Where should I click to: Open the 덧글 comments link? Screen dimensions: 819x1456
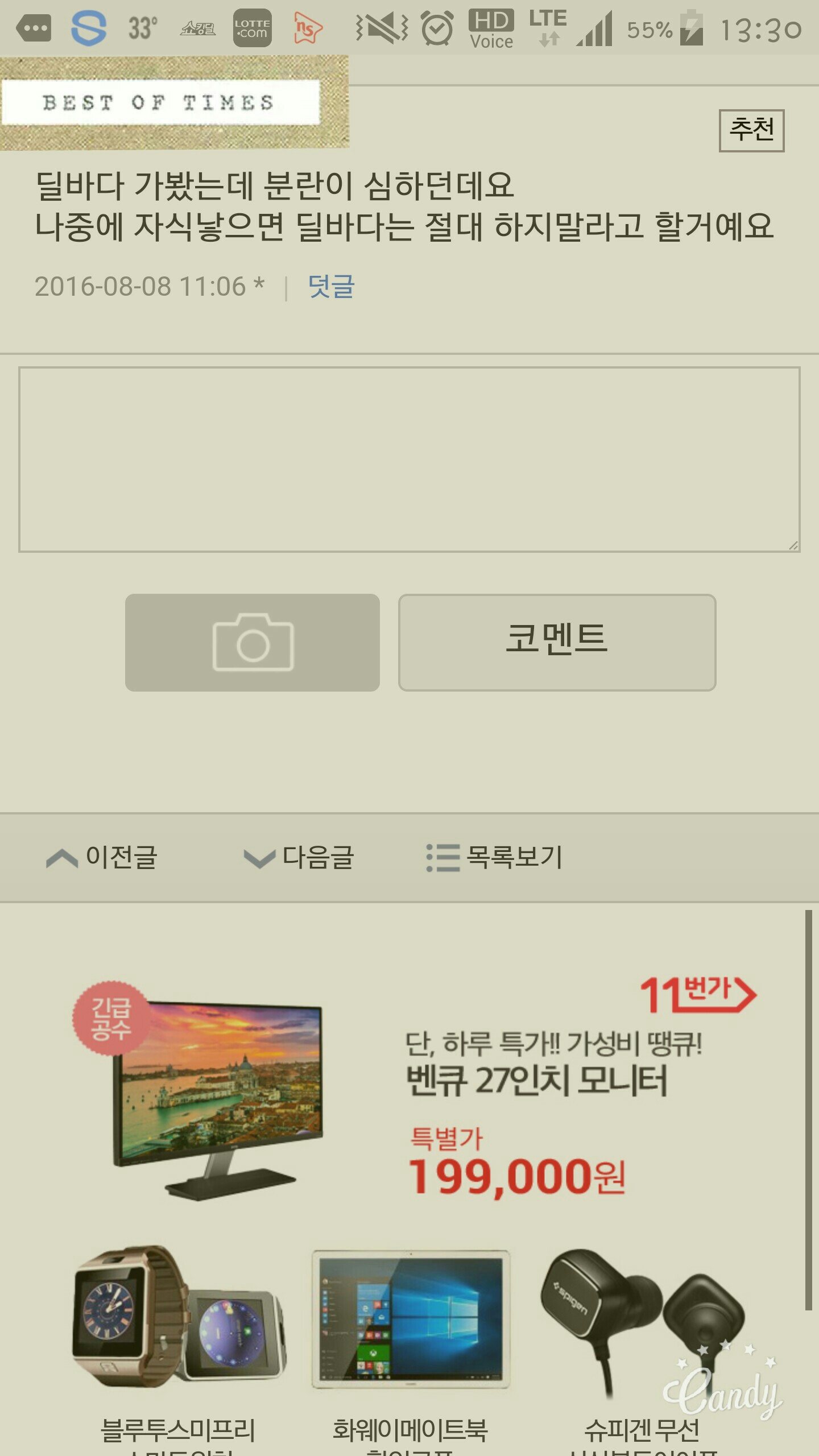(x=332, y=286)
